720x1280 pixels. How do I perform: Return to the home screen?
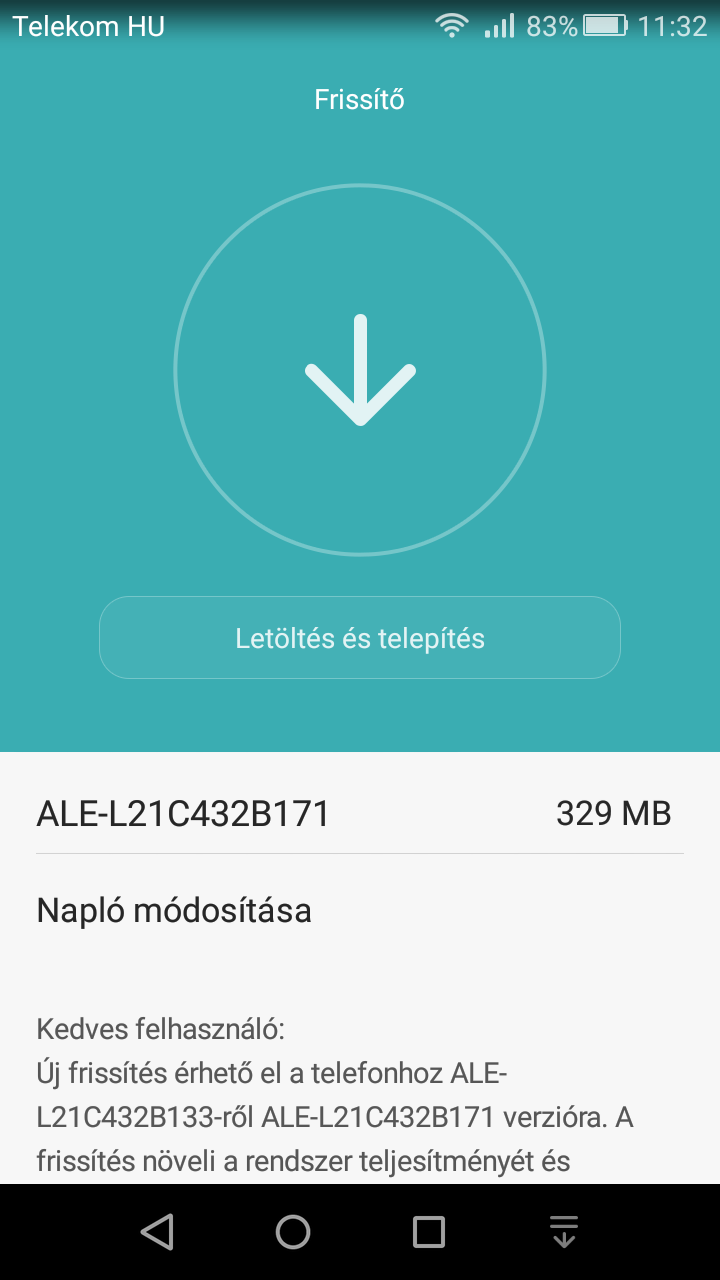pos(293,1232)
